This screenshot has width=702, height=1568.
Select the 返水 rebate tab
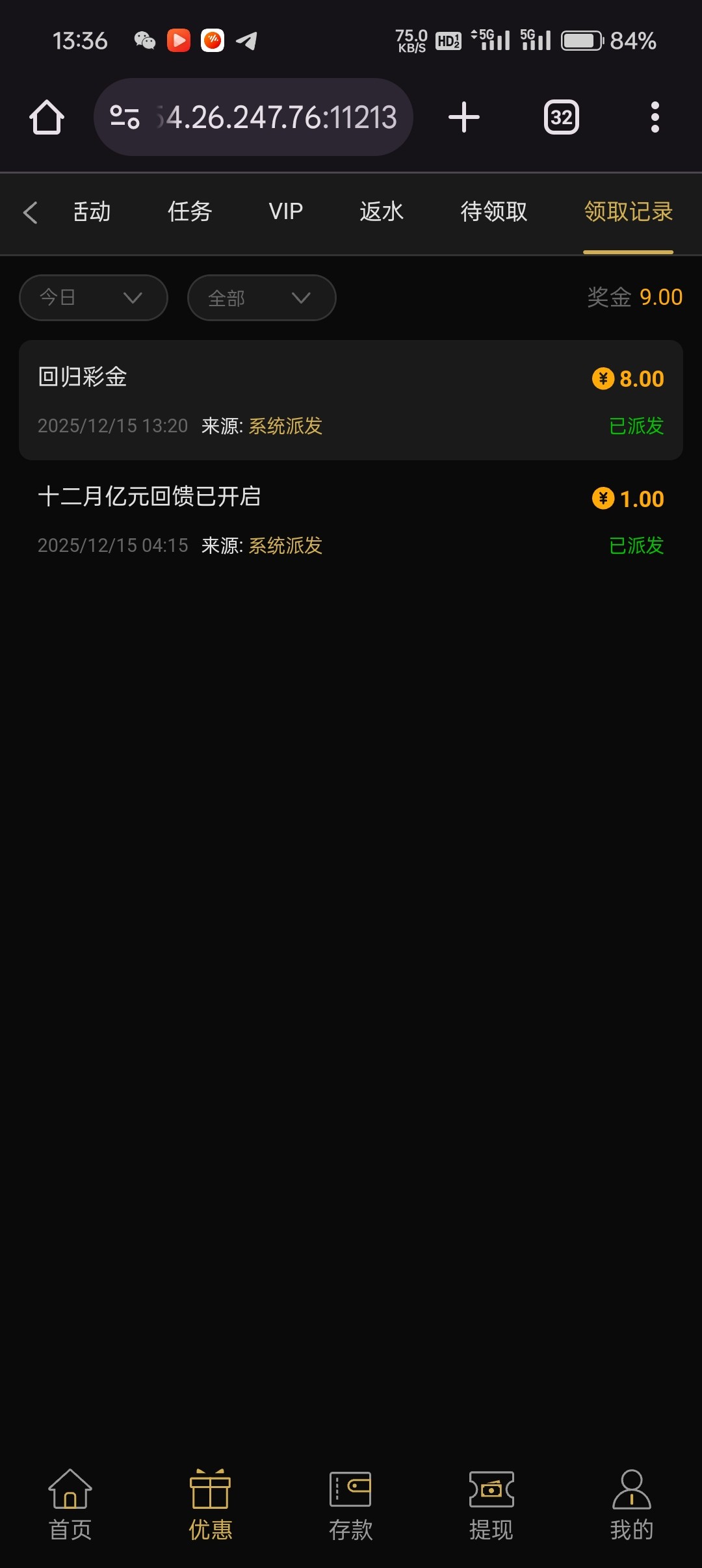click(382, 212)
